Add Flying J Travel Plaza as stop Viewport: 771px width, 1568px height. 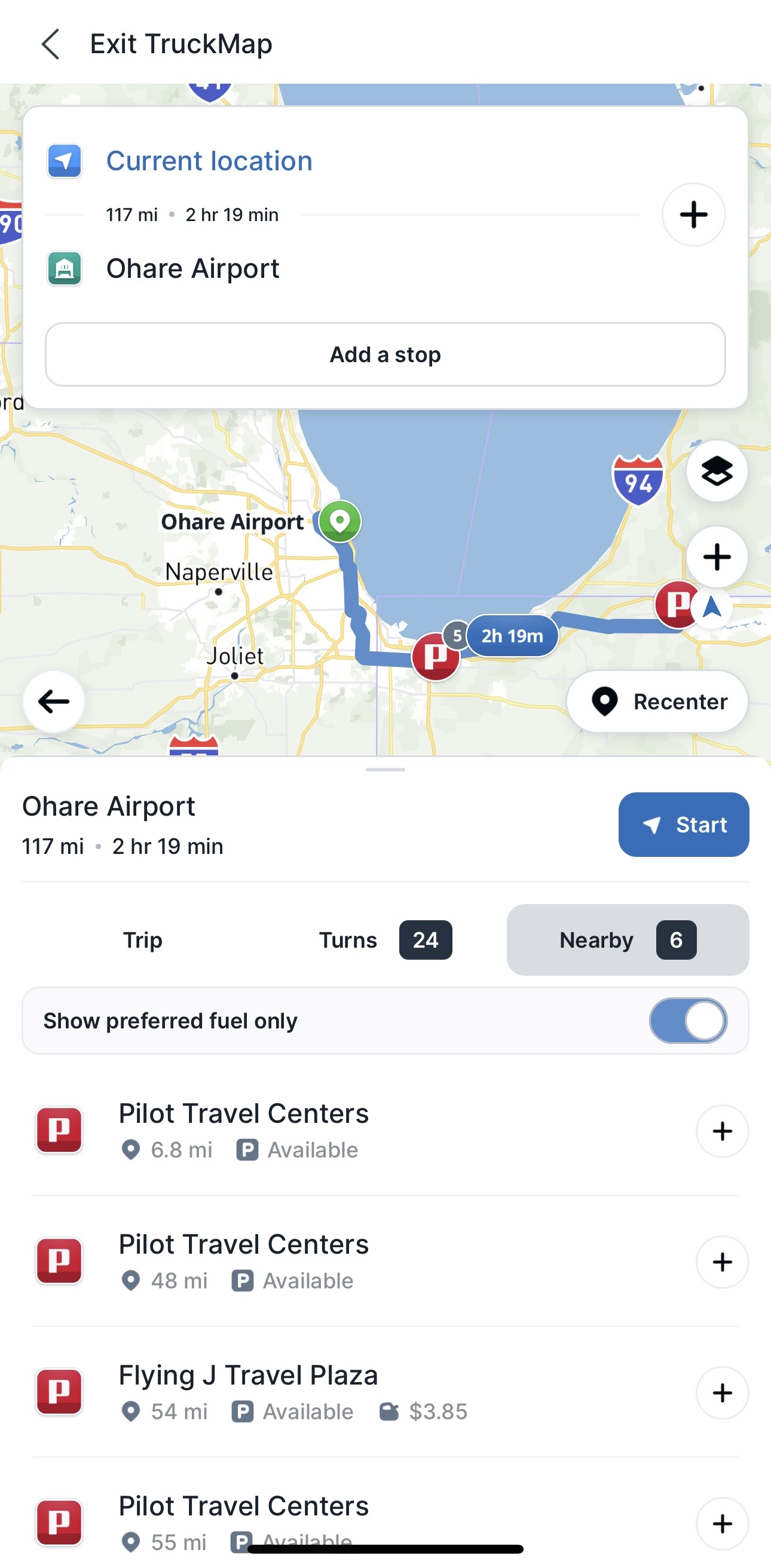[722, 1393]
